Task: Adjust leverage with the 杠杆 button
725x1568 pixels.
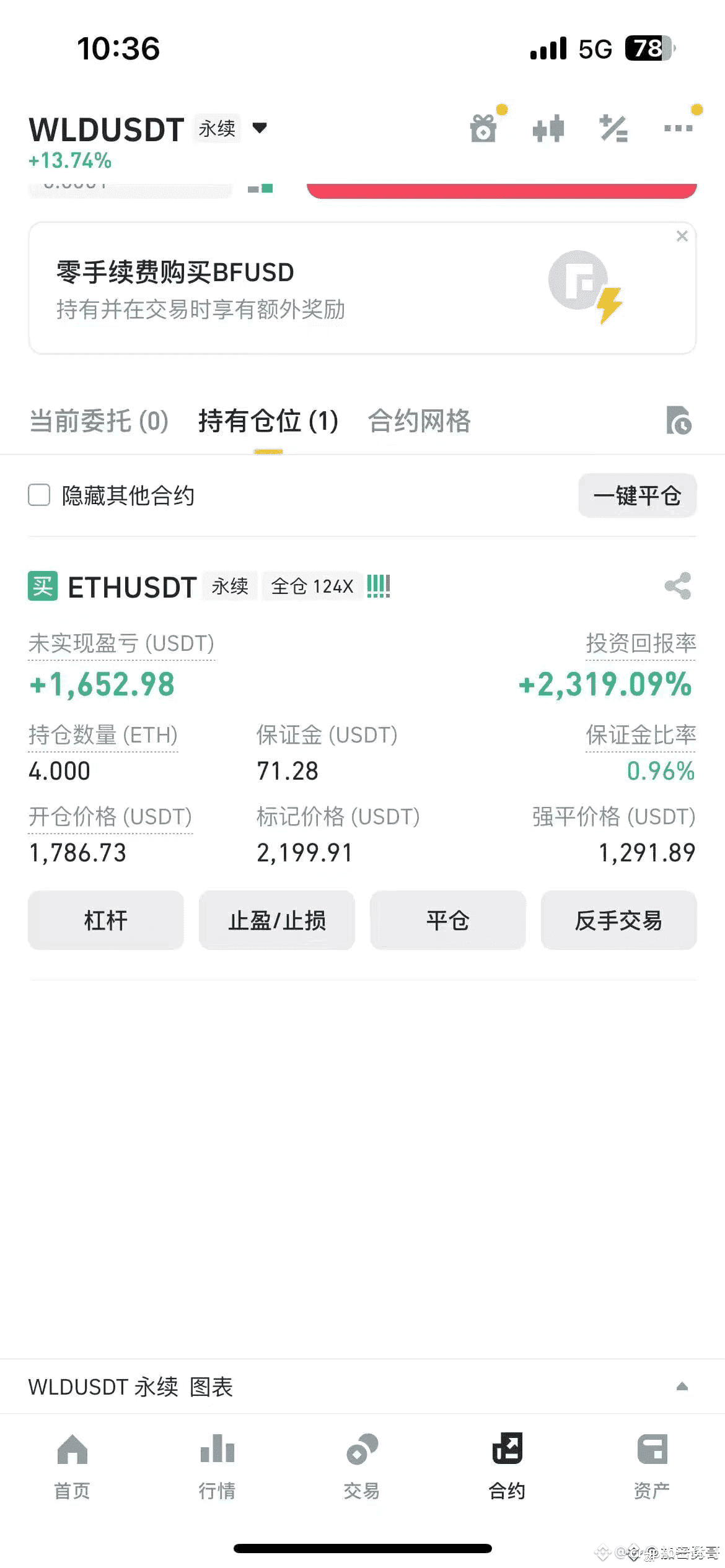Action: click(x=106, y=920)
